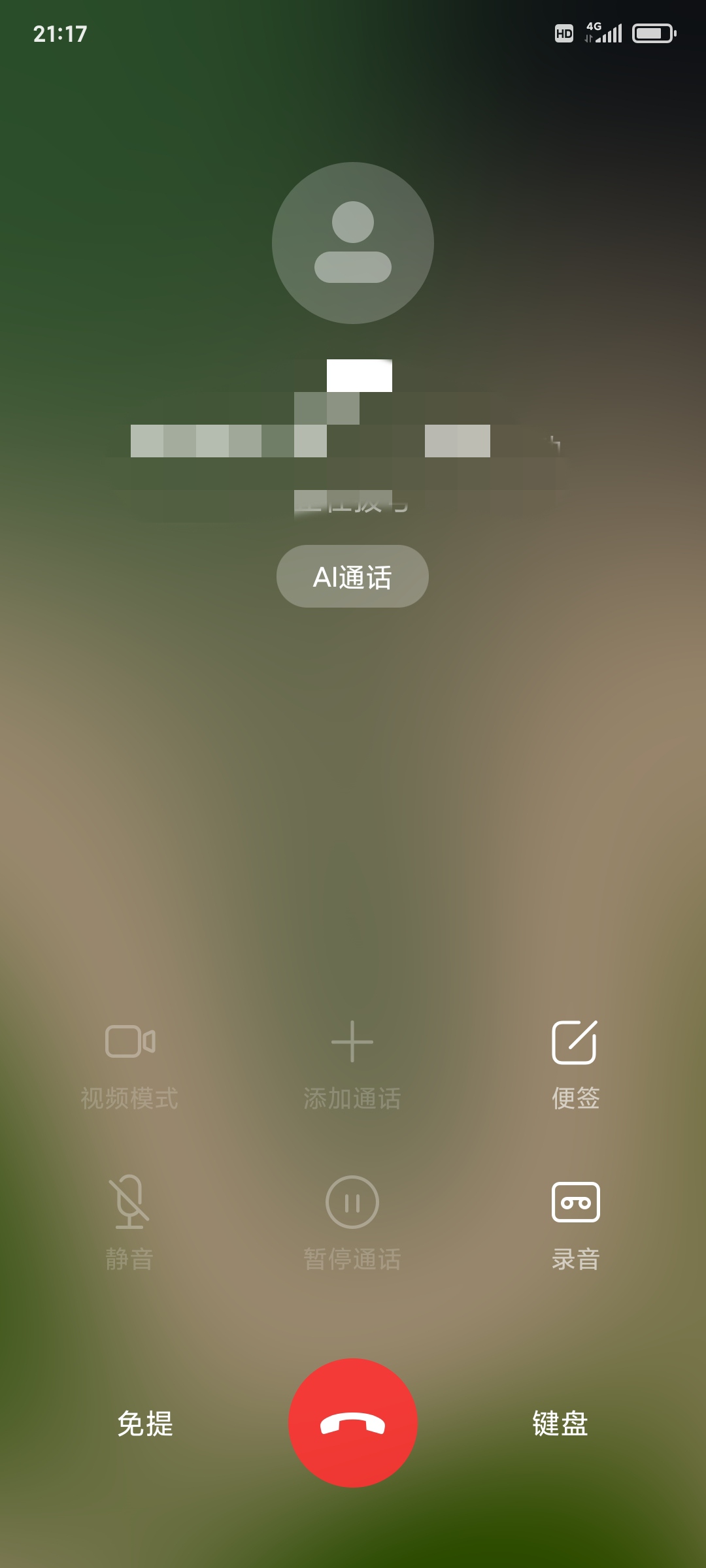Hang up the current call
706x1568 pixels.
coord(353,1422)
